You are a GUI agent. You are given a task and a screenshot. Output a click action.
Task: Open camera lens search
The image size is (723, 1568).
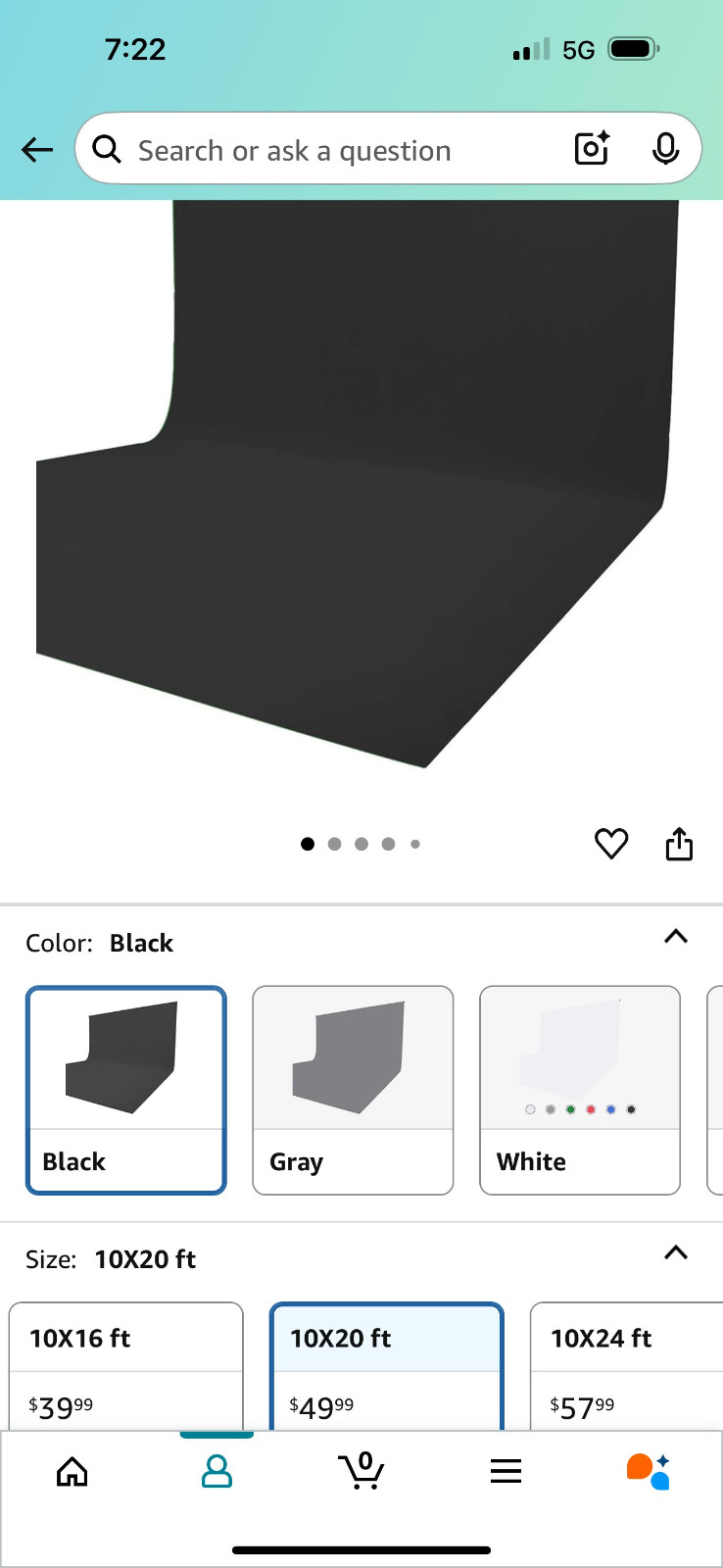point(592,149)
